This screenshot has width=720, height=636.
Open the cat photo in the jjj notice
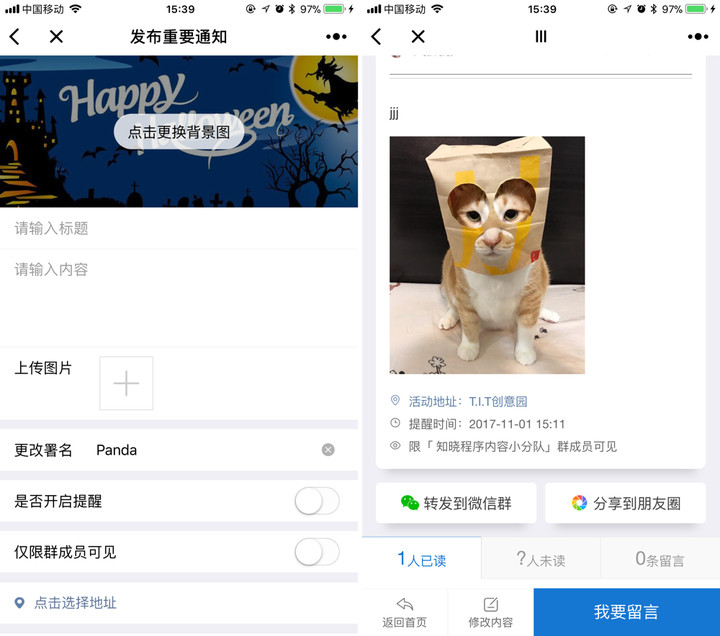pyautogui.click(x=487, y=255)
